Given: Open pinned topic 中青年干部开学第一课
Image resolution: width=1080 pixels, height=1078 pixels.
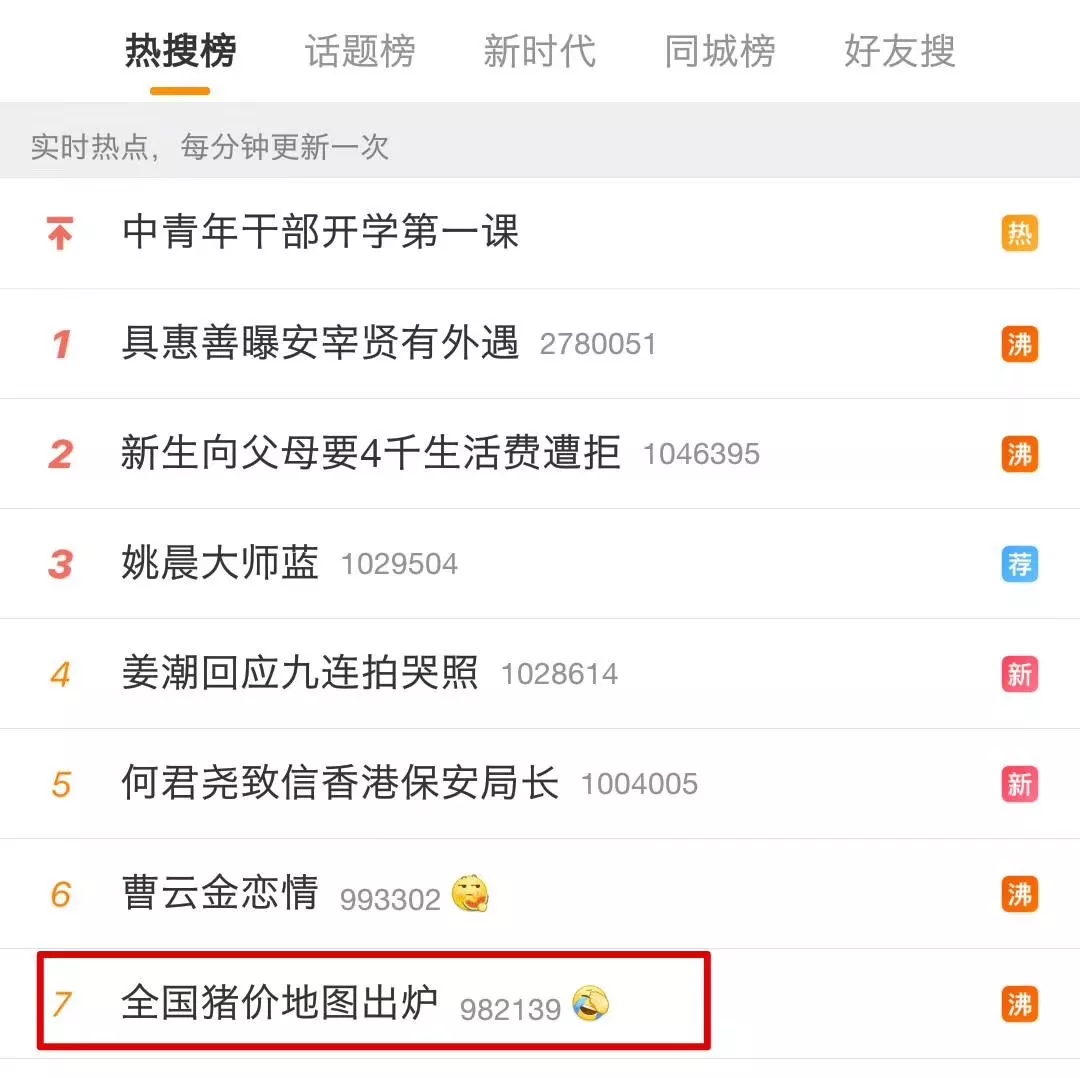Looking at the screenshot, I should coord(320,233).
